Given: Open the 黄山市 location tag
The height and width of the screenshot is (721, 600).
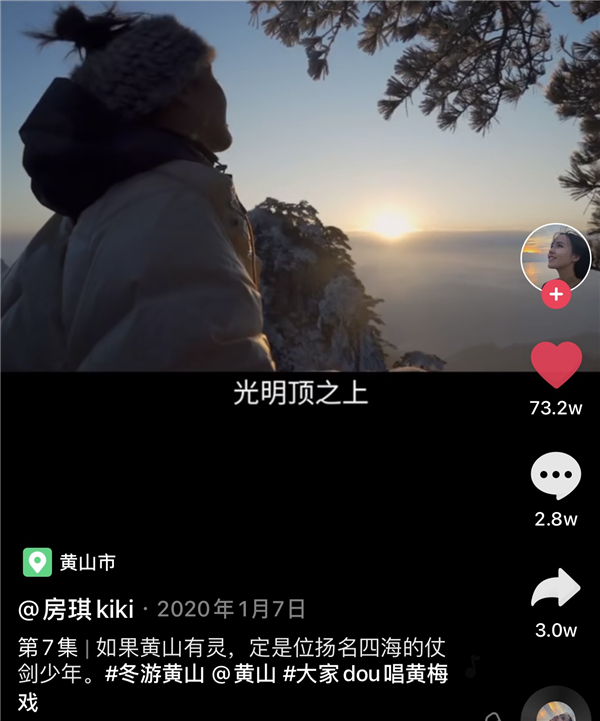Looking at the screenshot, I should pyautogui.click(x=71, y=562).
